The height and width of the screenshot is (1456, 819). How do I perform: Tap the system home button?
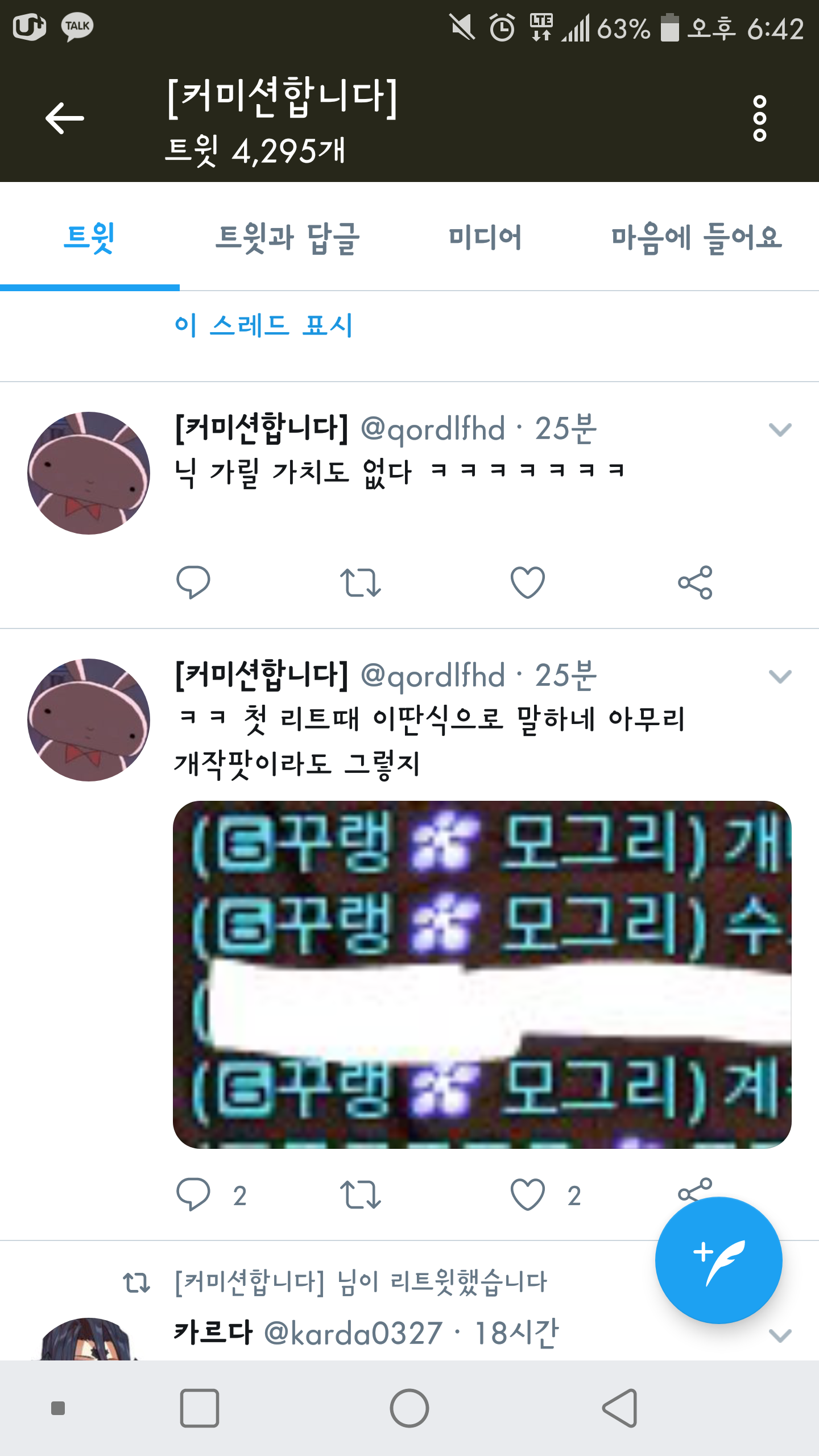click(409, 1408)
